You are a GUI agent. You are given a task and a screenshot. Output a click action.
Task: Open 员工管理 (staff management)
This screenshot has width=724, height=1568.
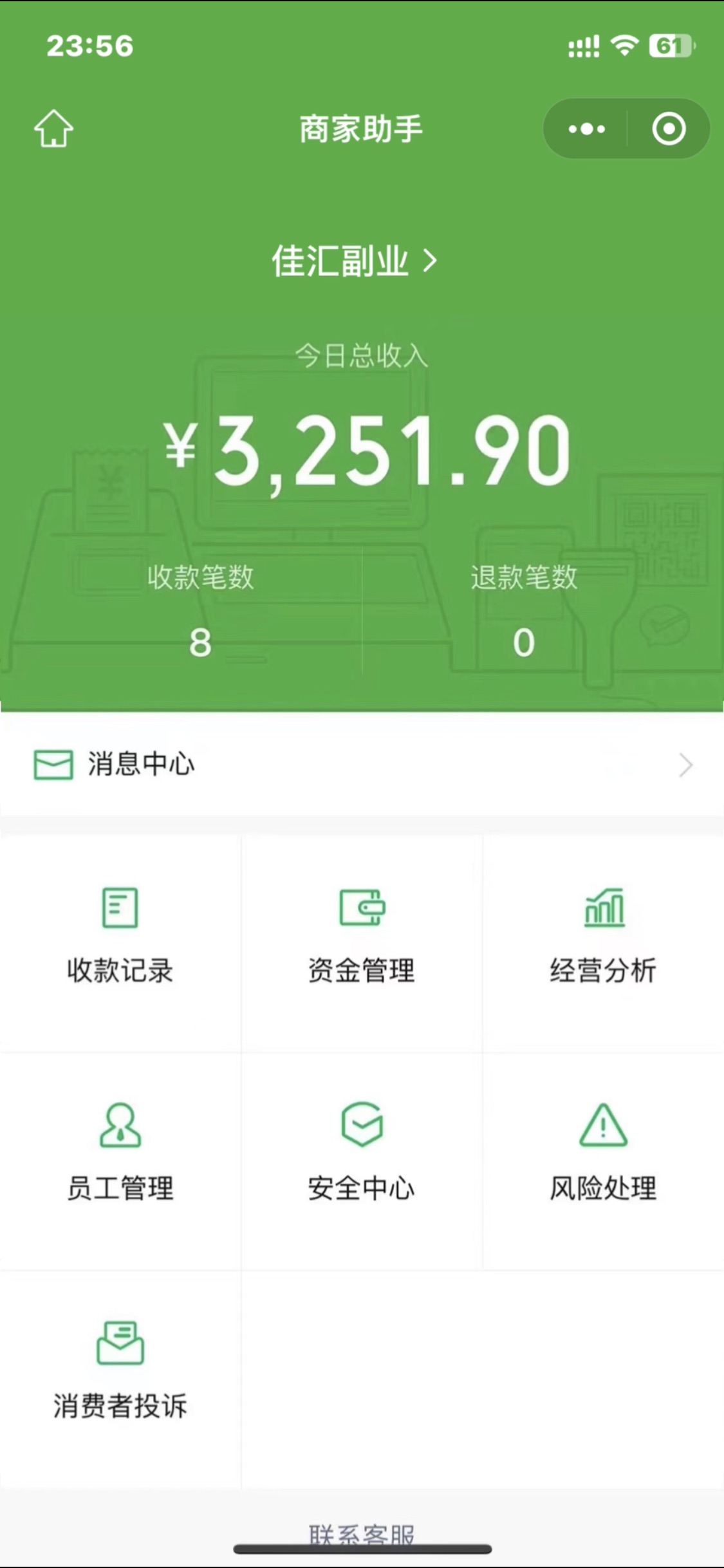[120, 1159]
